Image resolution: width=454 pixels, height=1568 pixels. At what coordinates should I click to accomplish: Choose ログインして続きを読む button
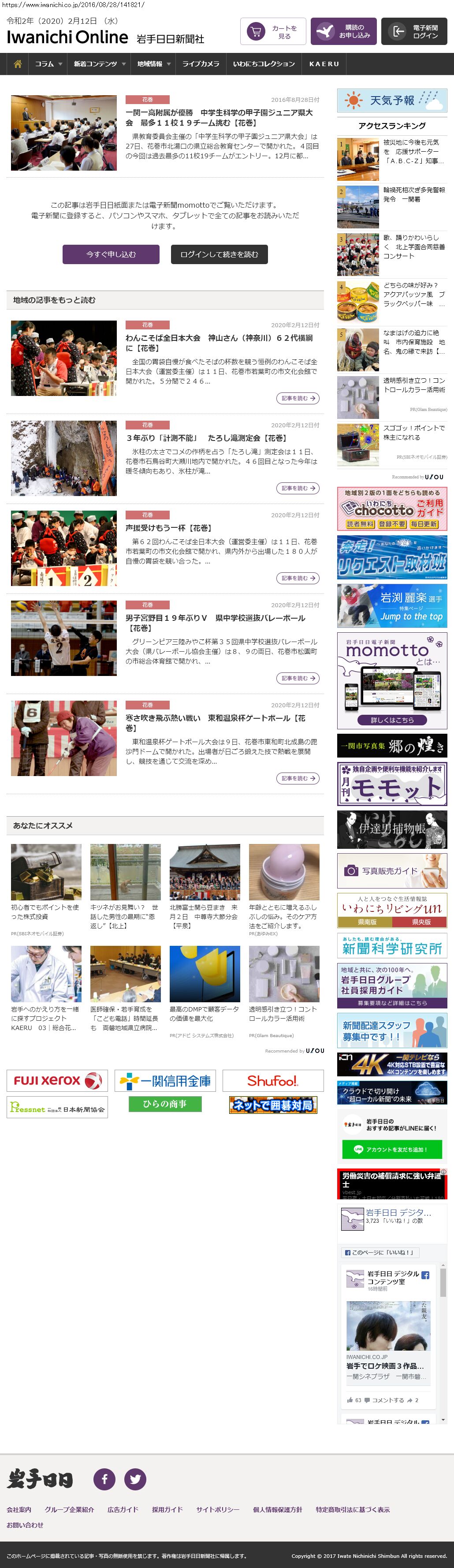pyautogui.click(x=219, y=254)
